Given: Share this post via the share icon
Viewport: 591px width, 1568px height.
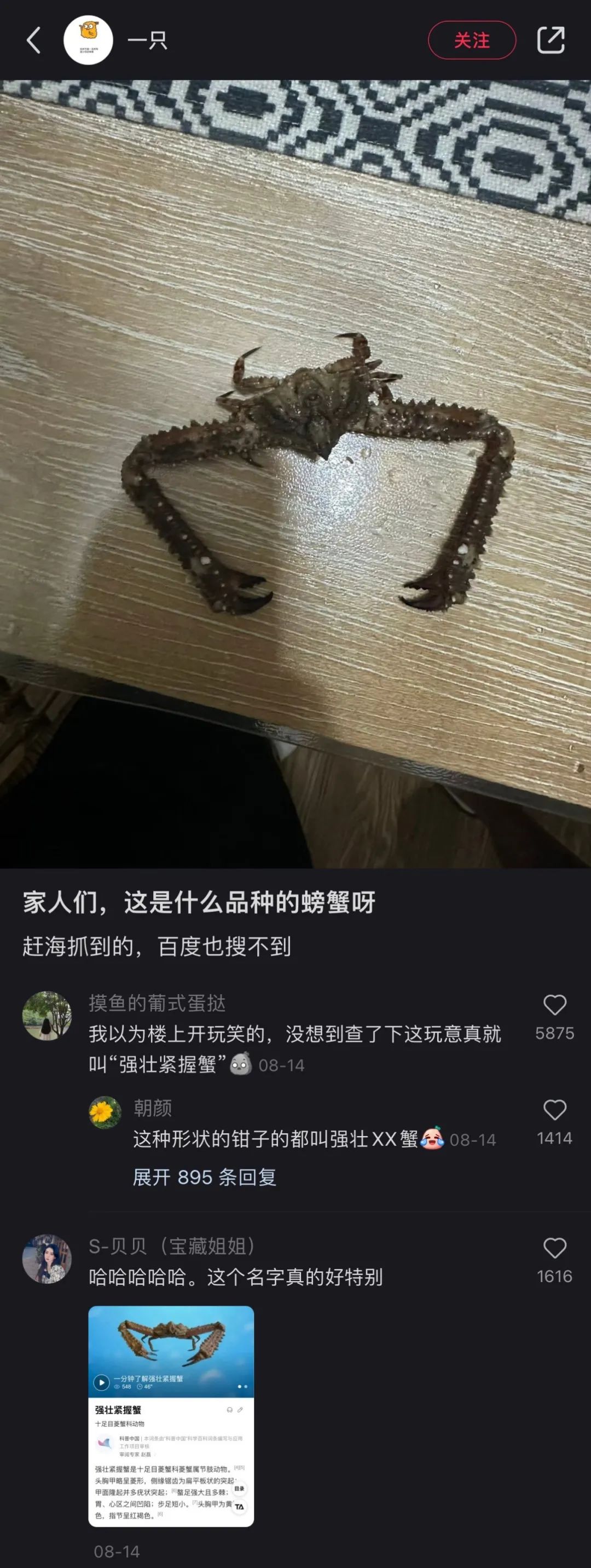Looking at the screenshot, I should [551, 40].
